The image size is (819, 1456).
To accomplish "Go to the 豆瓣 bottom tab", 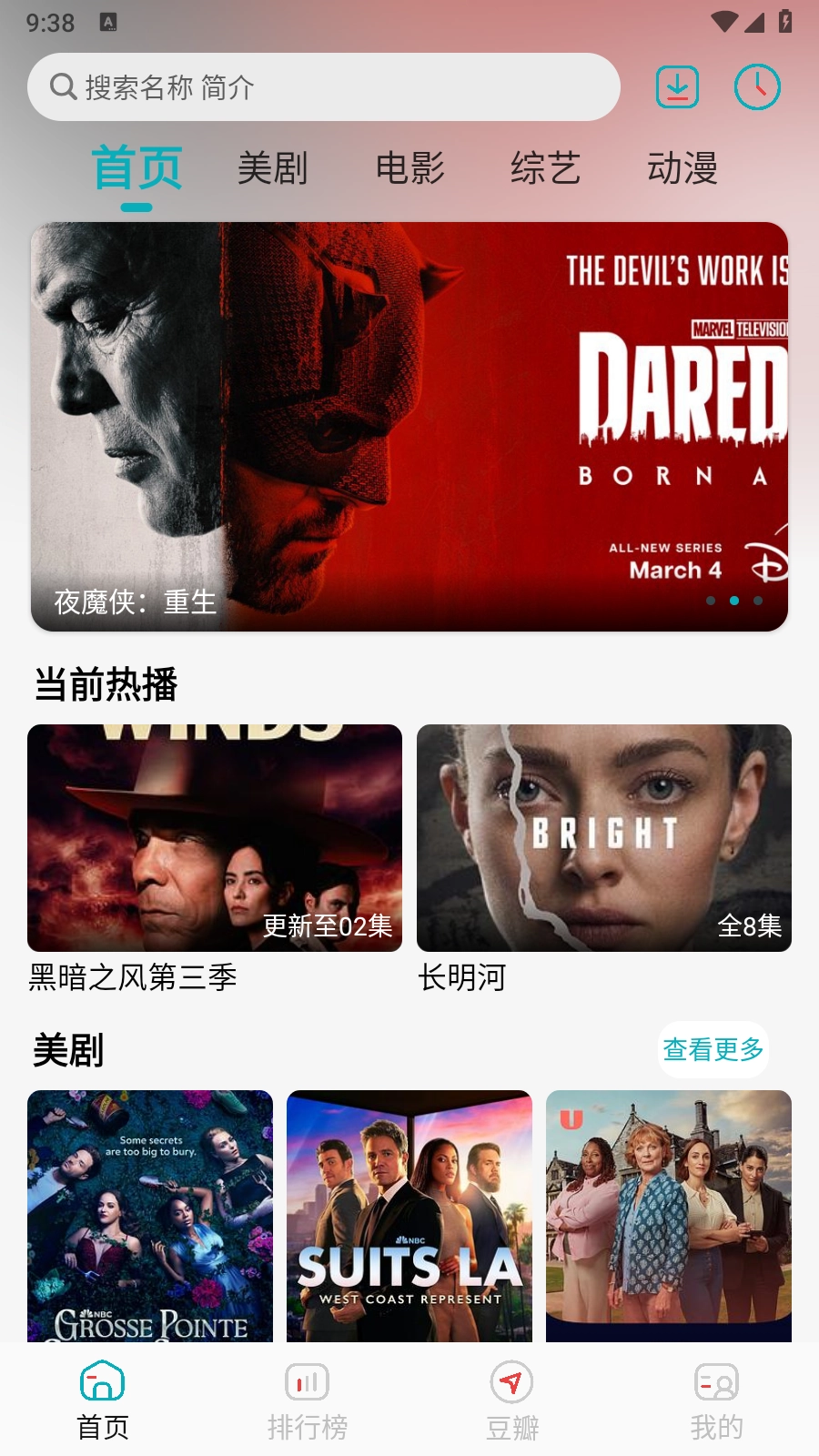I will pyautogui.click(x=512, y=1401).
